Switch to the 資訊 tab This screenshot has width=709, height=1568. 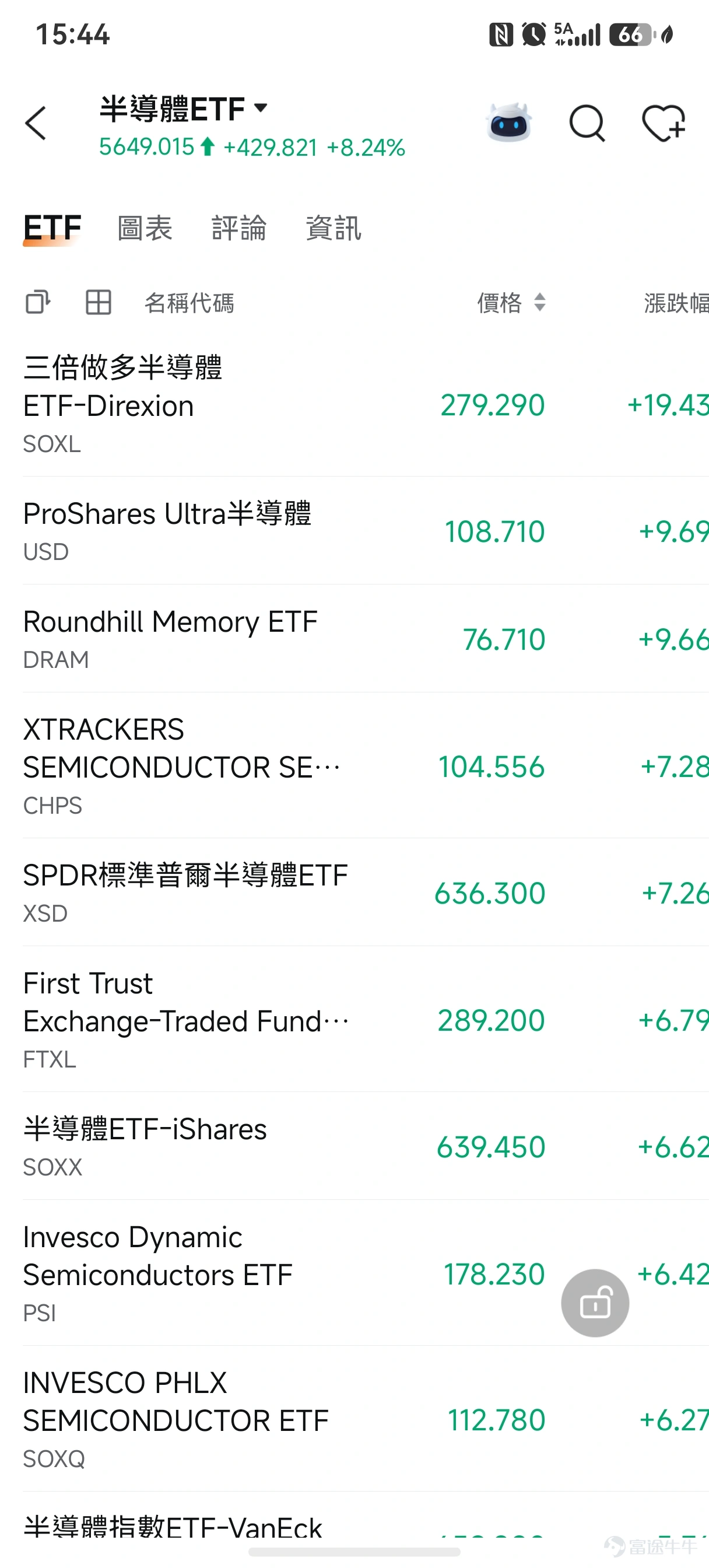point(334,228)
